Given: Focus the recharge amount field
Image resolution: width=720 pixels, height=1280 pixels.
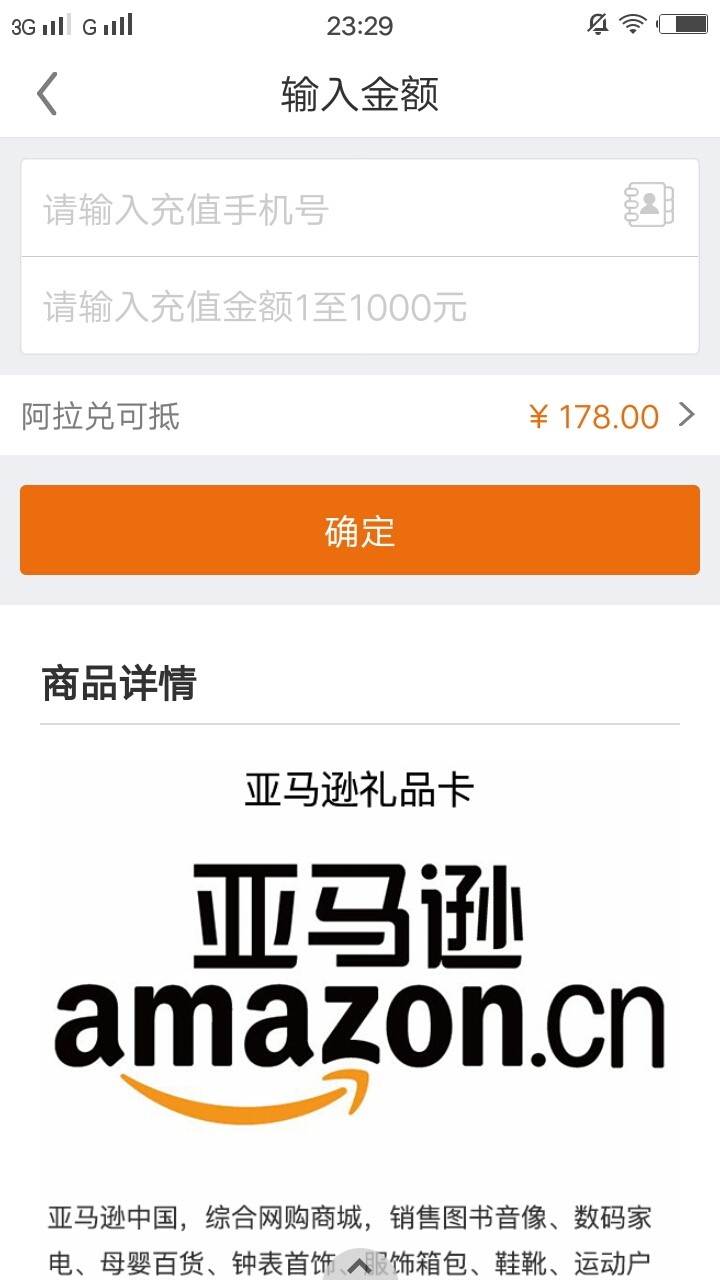Looking at the screenshot, I should [x=360, y=306].
